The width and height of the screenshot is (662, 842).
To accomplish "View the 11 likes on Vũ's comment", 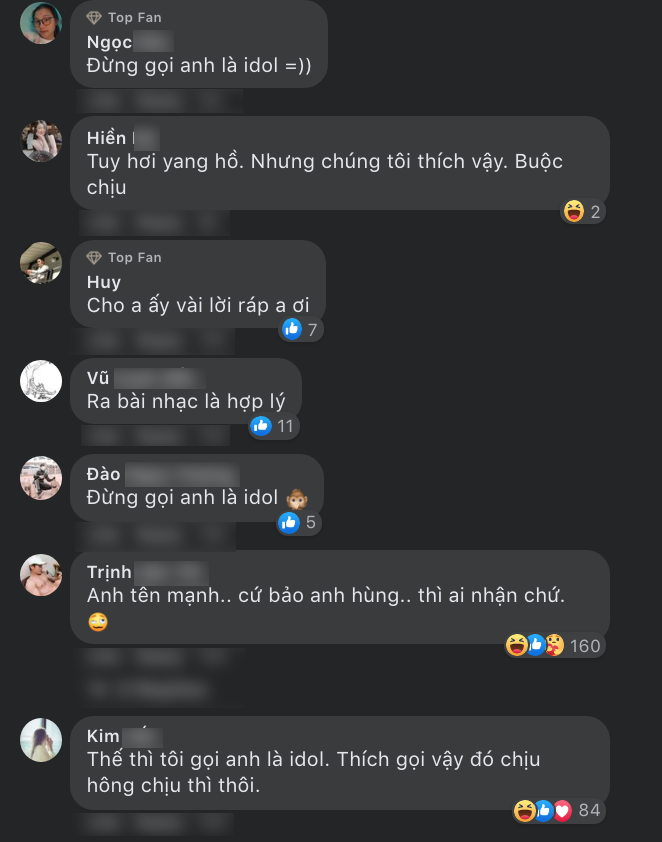I will (x=273, y=426).
